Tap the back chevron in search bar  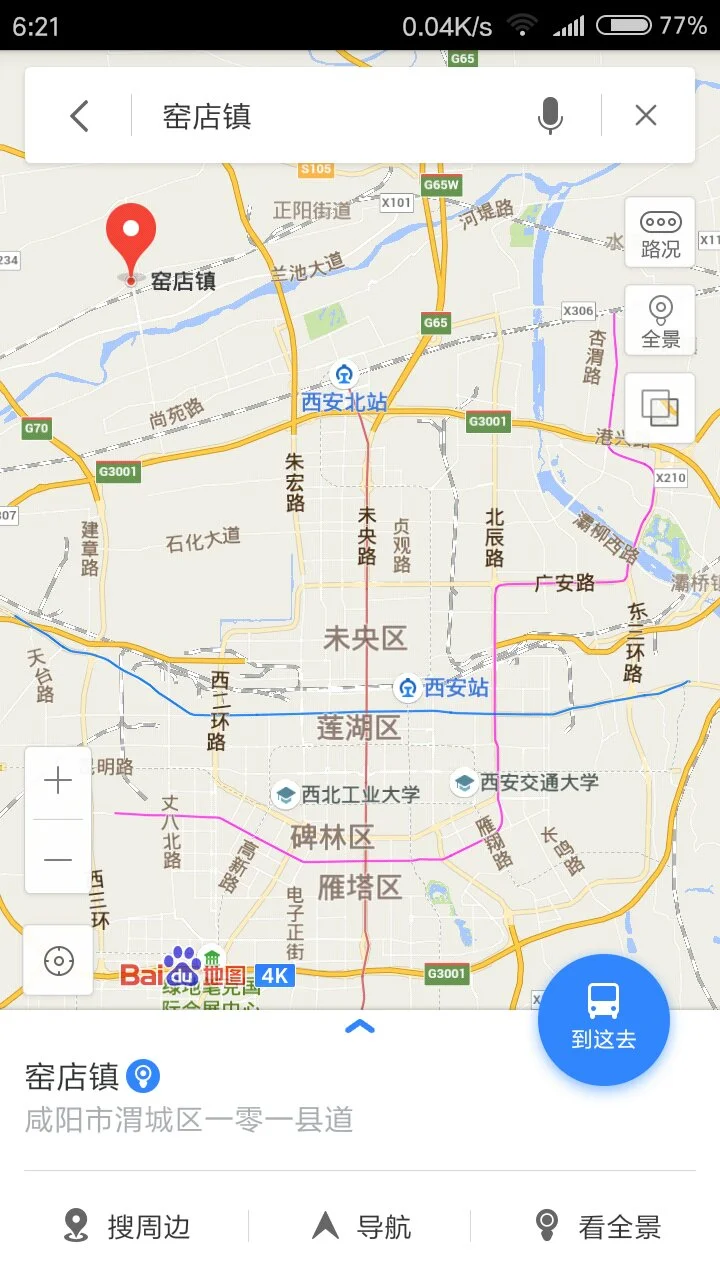coord(79,115)
